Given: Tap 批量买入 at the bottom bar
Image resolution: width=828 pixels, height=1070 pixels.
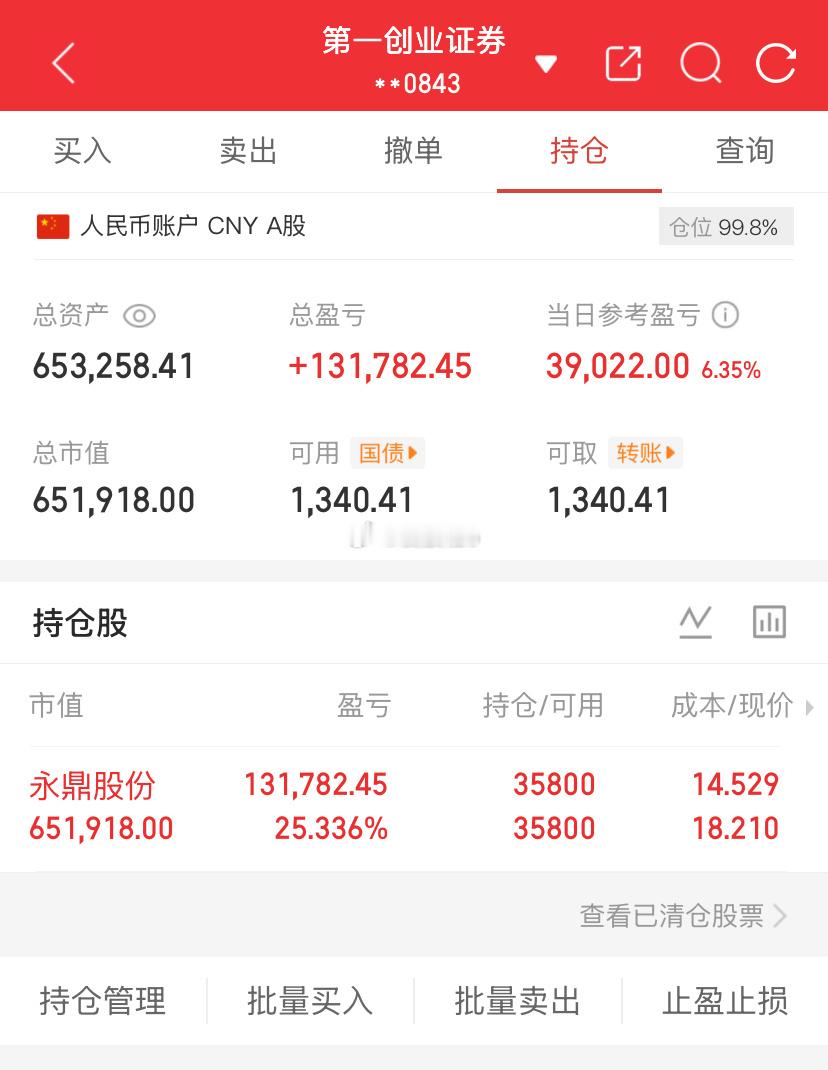Looking at the screenshot, I should [309, 1001].
